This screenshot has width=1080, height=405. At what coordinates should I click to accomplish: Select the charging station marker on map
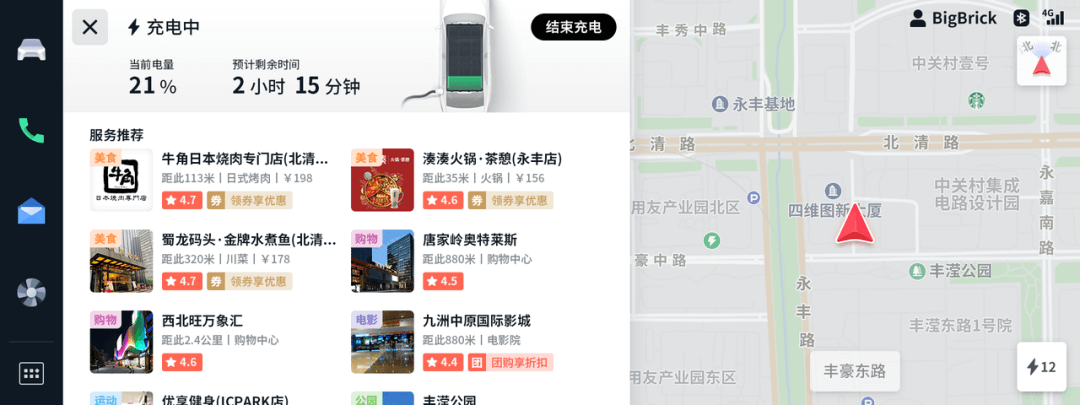tap(711, 241)
